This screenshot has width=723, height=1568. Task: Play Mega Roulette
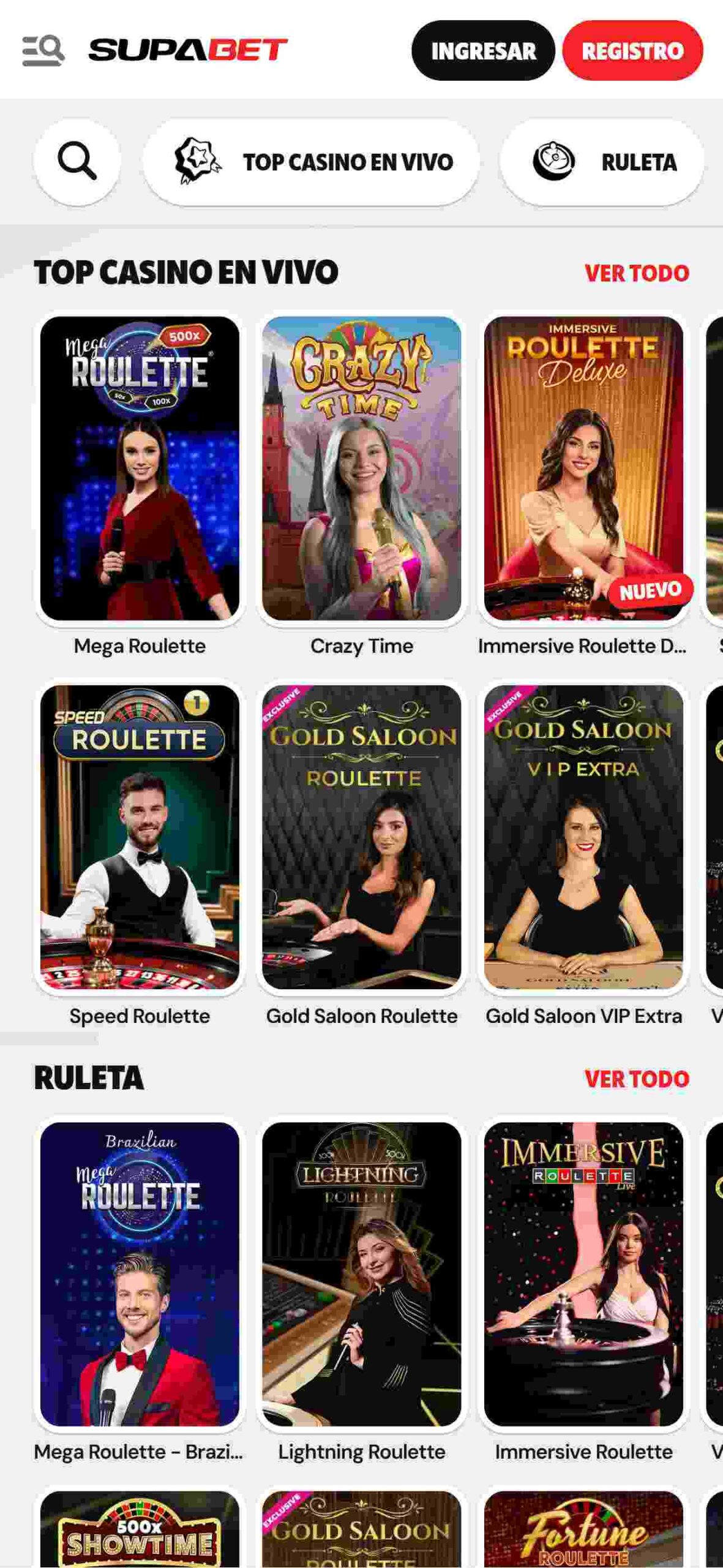click(139, 472)
